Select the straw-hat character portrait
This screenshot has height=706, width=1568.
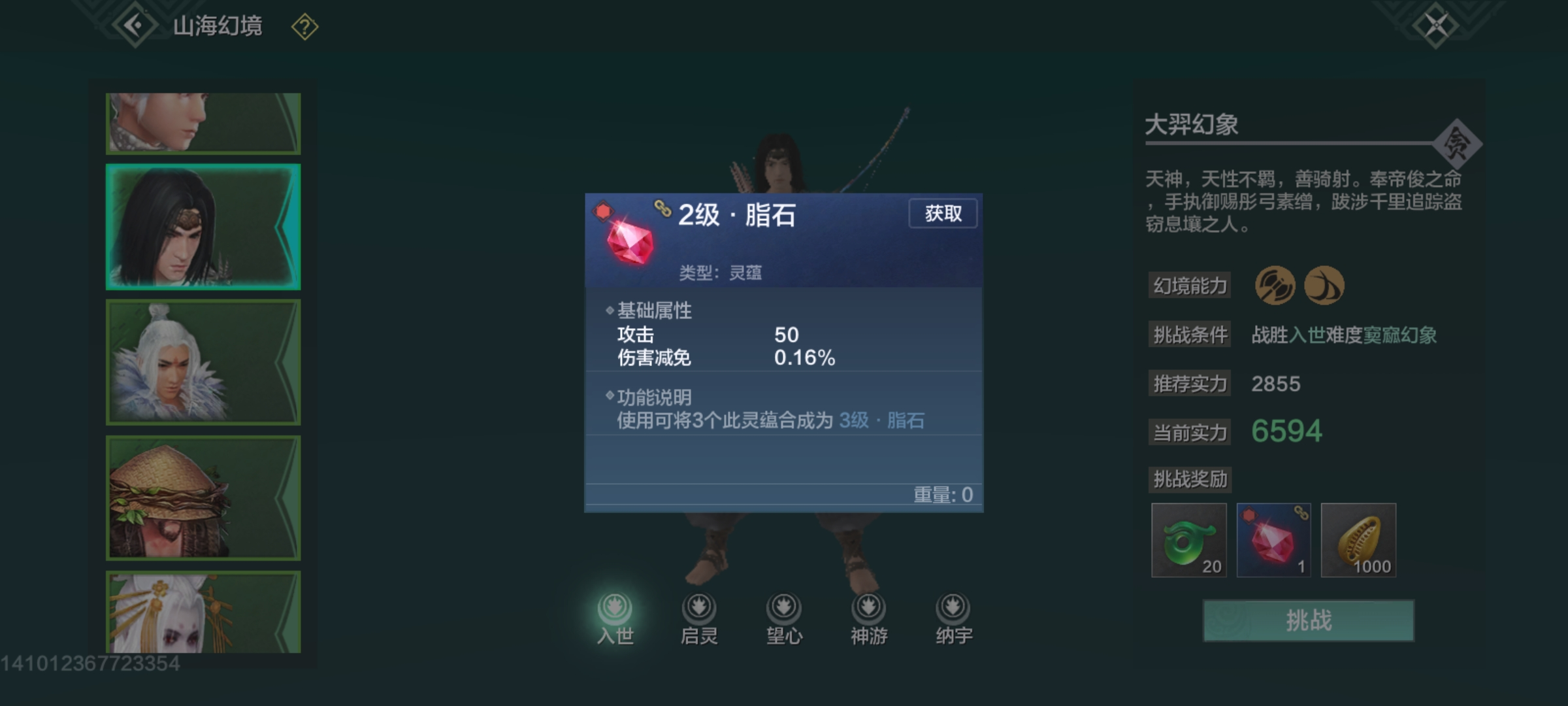pyautogui.click(x=203, y=498)
